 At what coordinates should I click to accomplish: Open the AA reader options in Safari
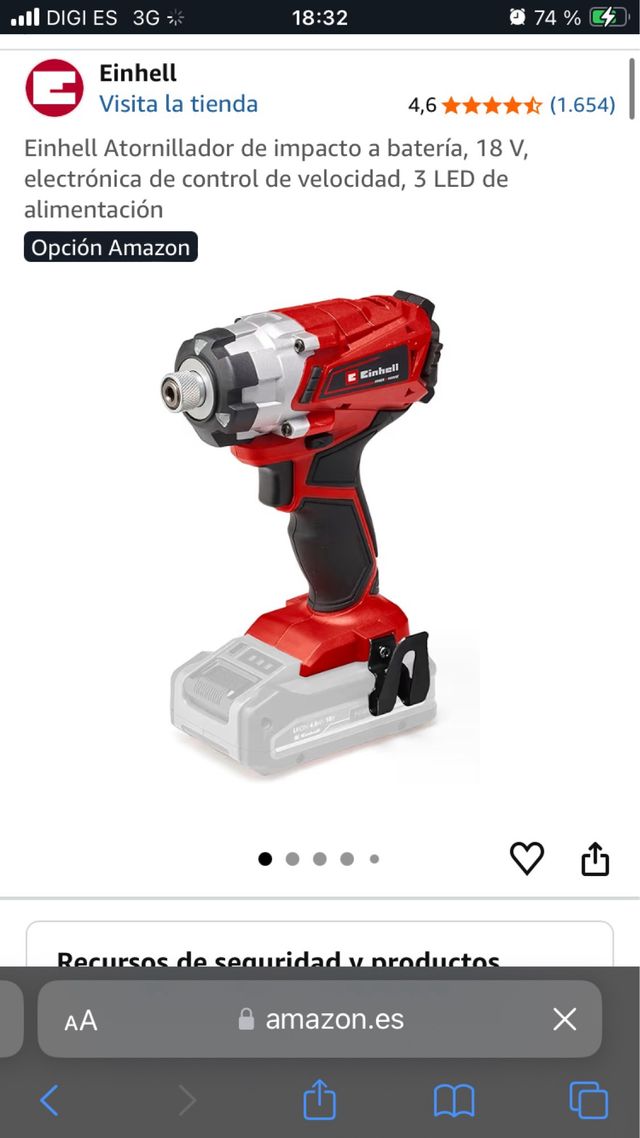[81, 1019]
